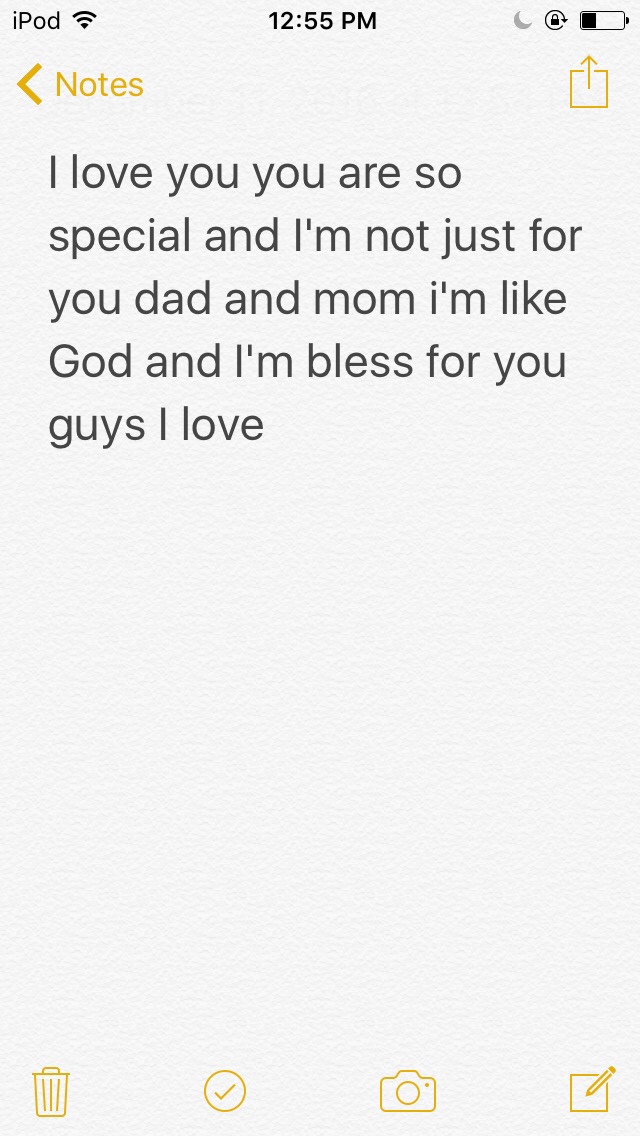The width and height of the screenshot is (640, 1136).
Task: Delete this note with trash icon
Action: pos(50,1091)
